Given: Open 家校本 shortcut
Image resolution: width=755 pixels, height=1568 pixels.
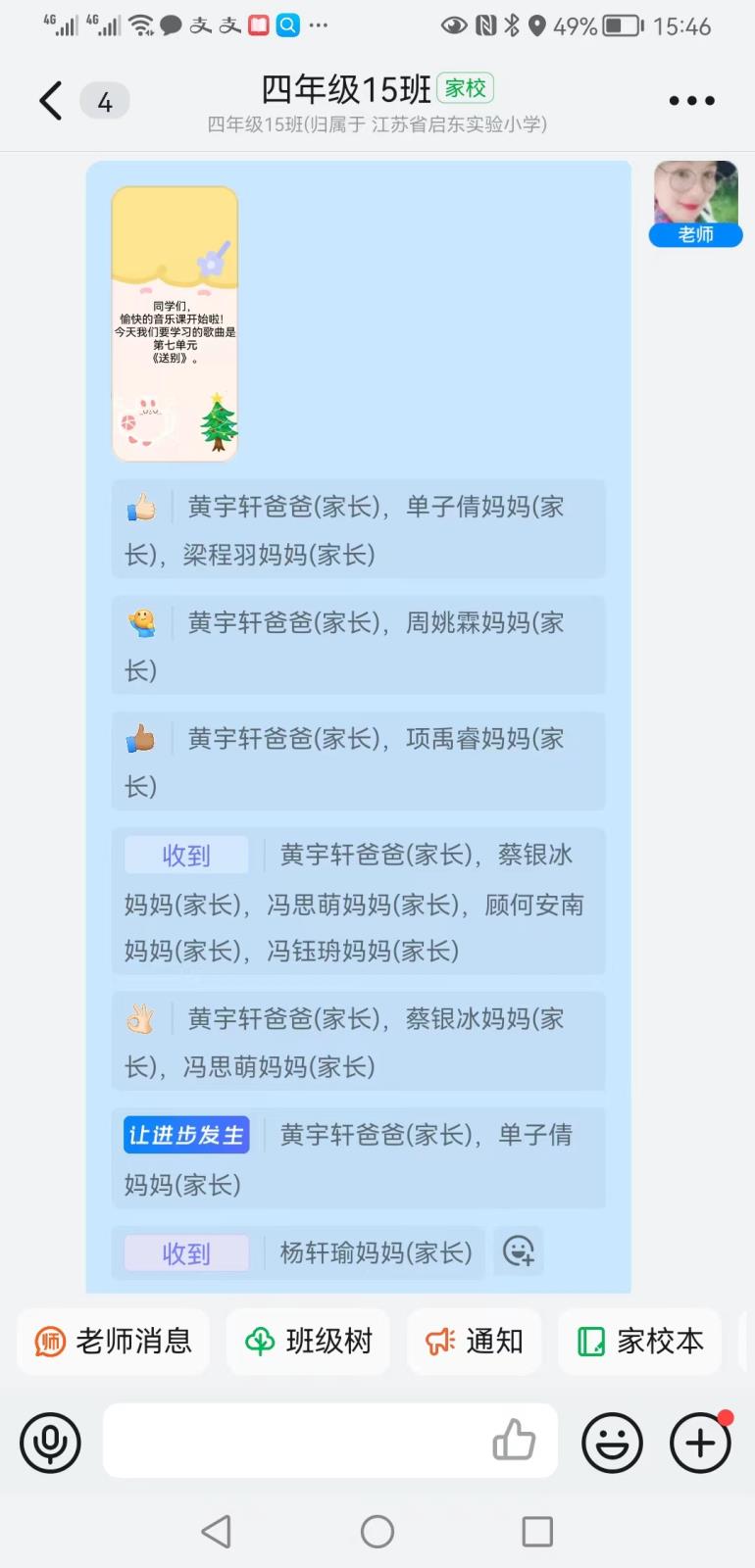Looking at the screenshot, I should click(640, 1342).
